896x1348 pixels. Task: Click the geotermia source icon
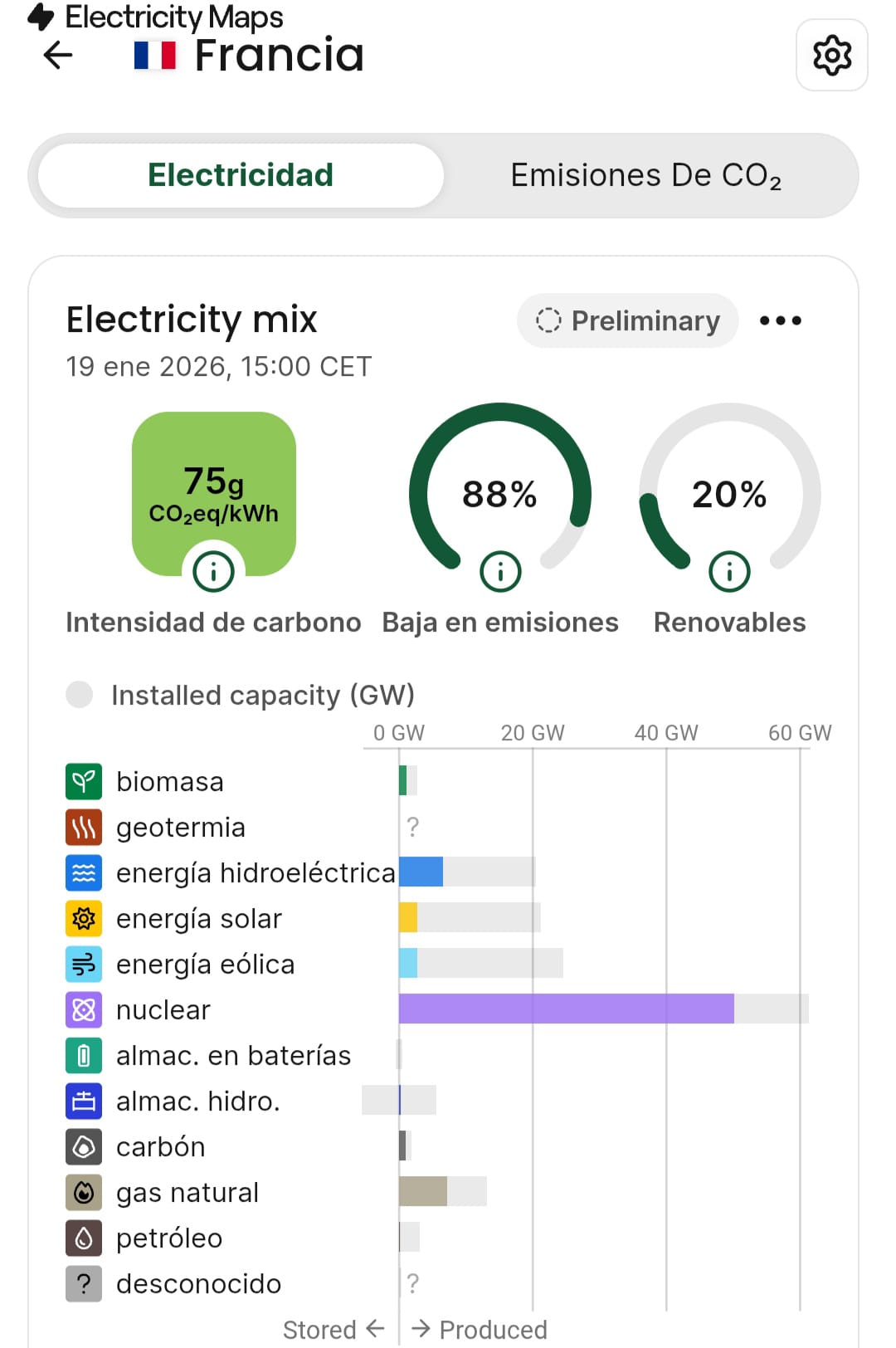pyautogui.click(x=82, y=827)
